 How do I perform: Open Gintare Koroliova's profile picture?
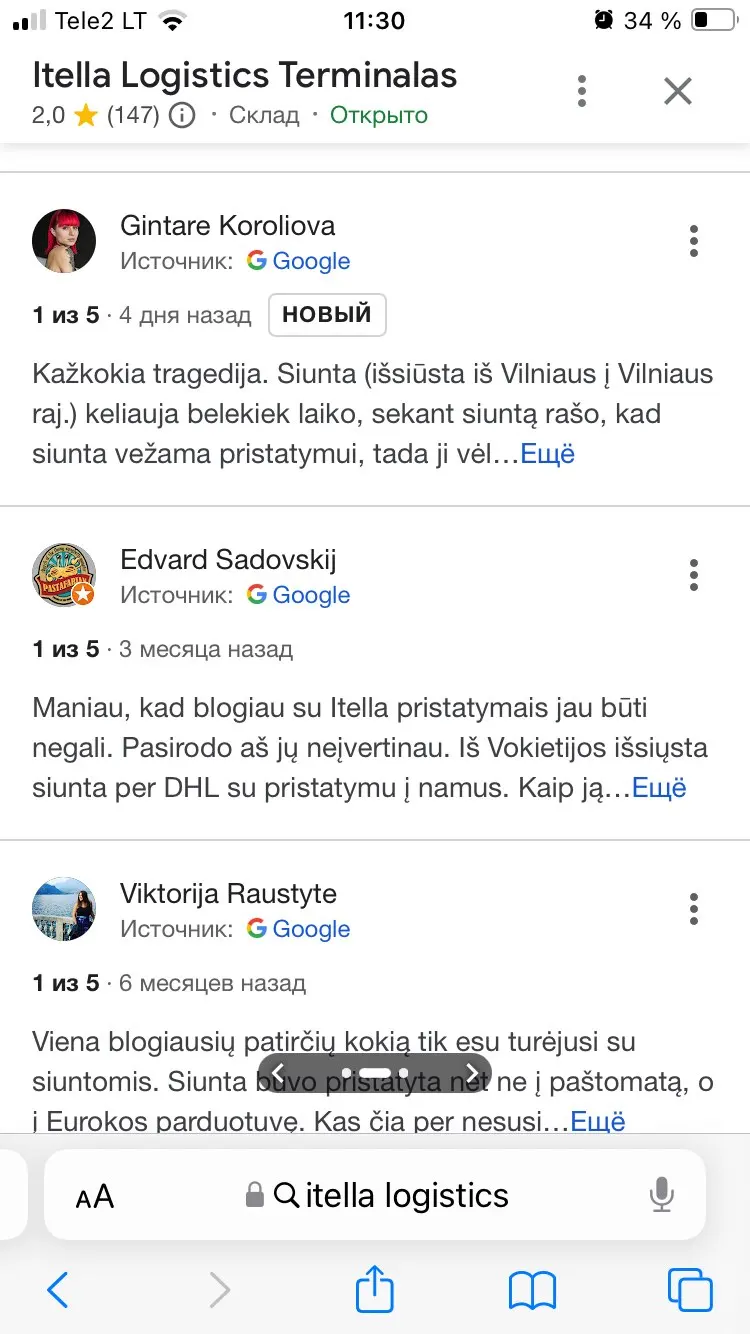pyautogui.click(x=64, y=241)
